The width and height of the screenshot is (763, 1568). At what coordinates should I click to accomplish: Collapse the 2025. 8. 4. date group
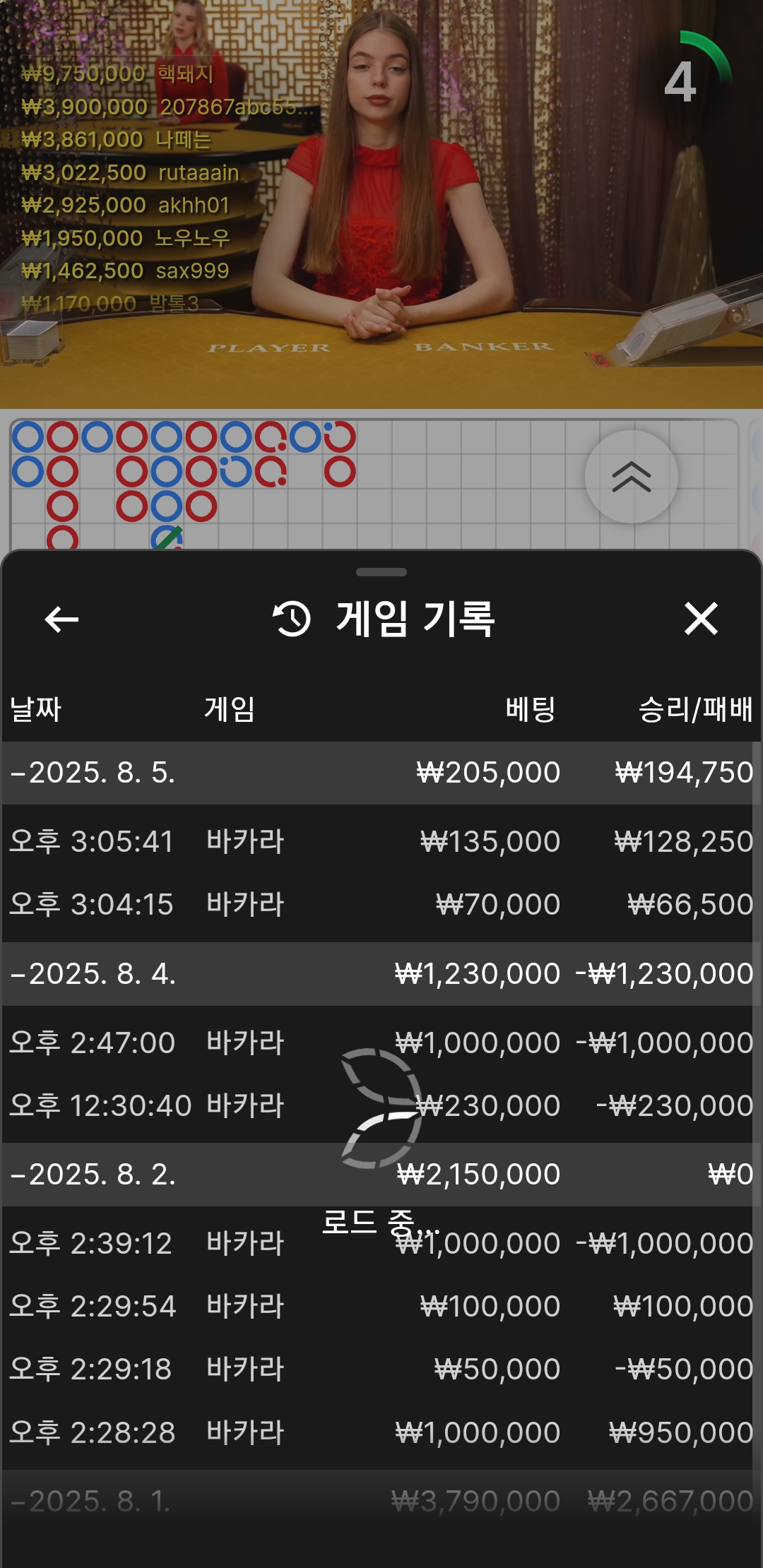(381, 974)
